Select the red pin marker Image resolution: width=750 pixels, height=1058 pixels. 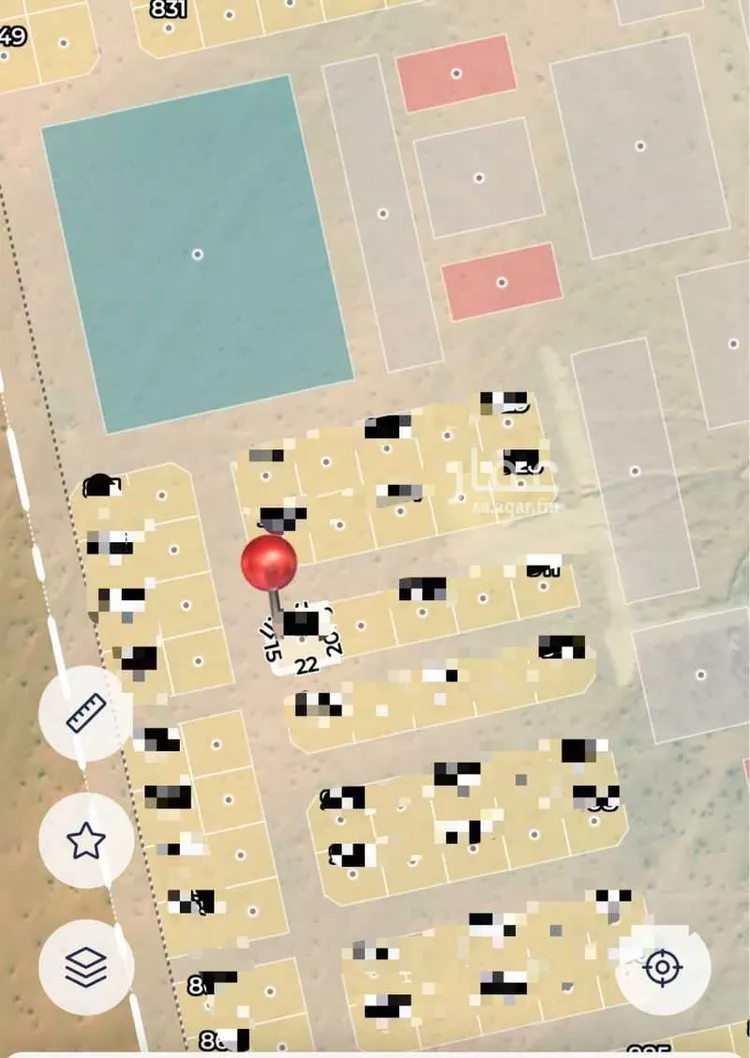tap(269, 562)
